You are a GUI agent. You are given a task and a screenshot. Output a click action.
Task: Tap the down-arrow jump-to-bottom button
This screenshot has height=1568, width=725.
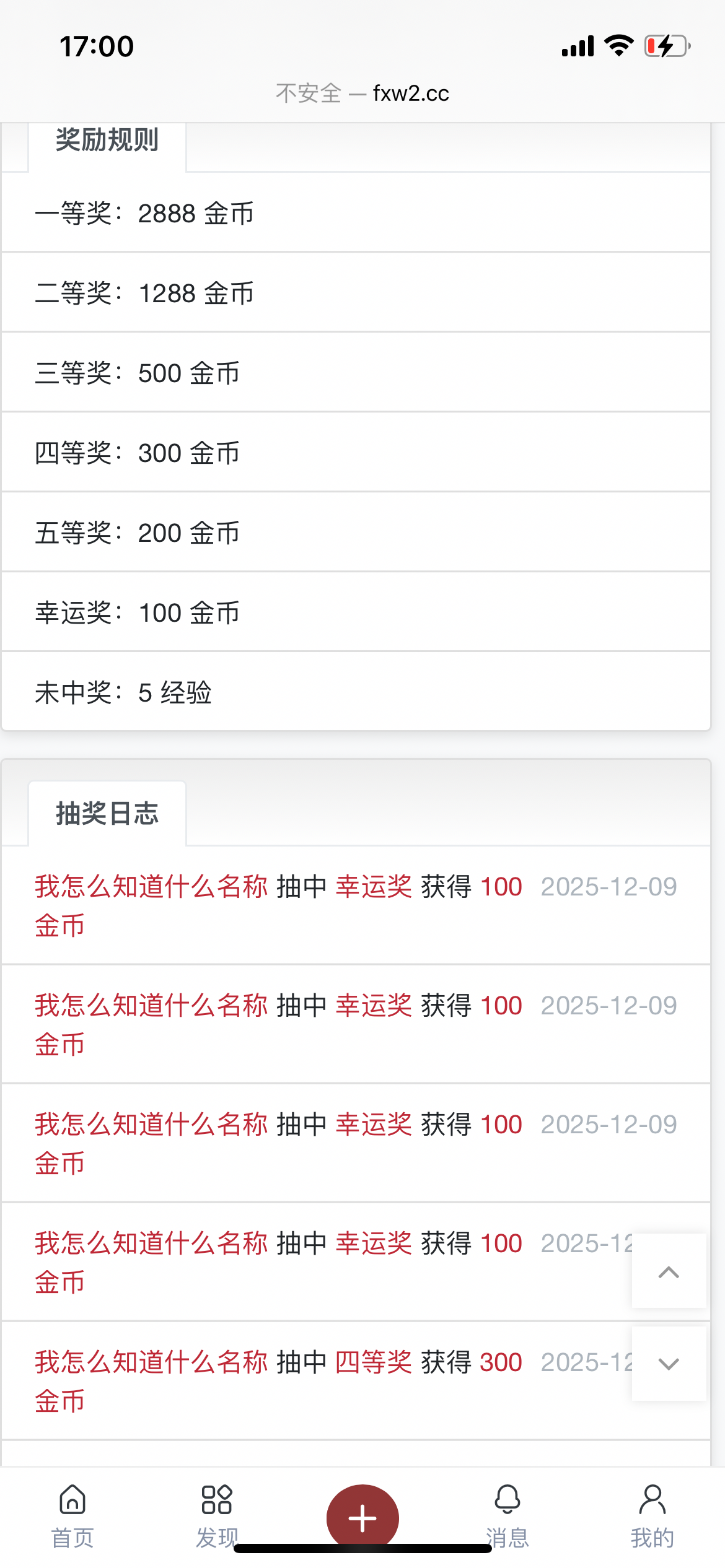coord(669,1364)
